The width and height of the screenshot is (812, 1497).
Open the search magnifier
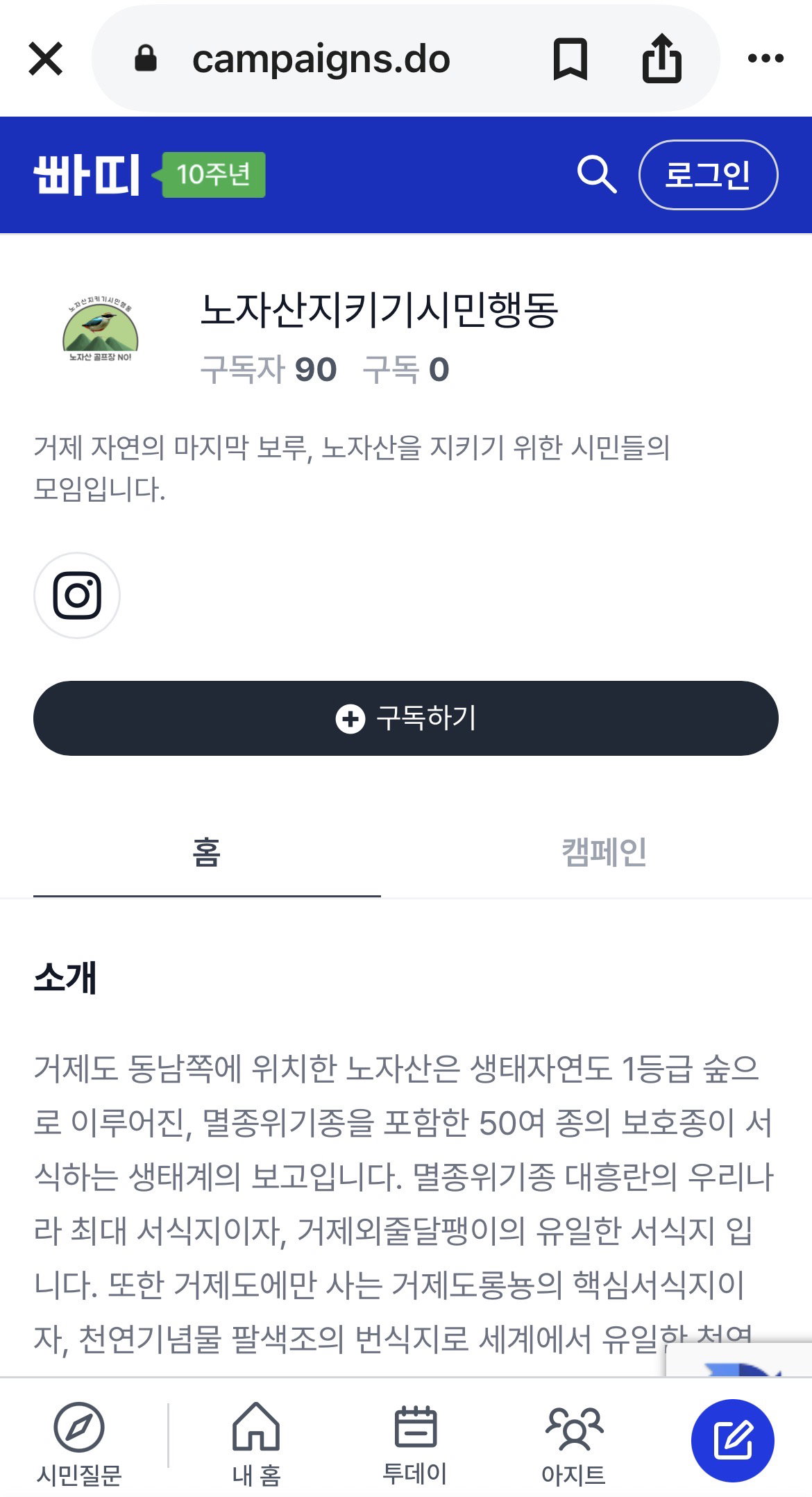tap(597, 174)
